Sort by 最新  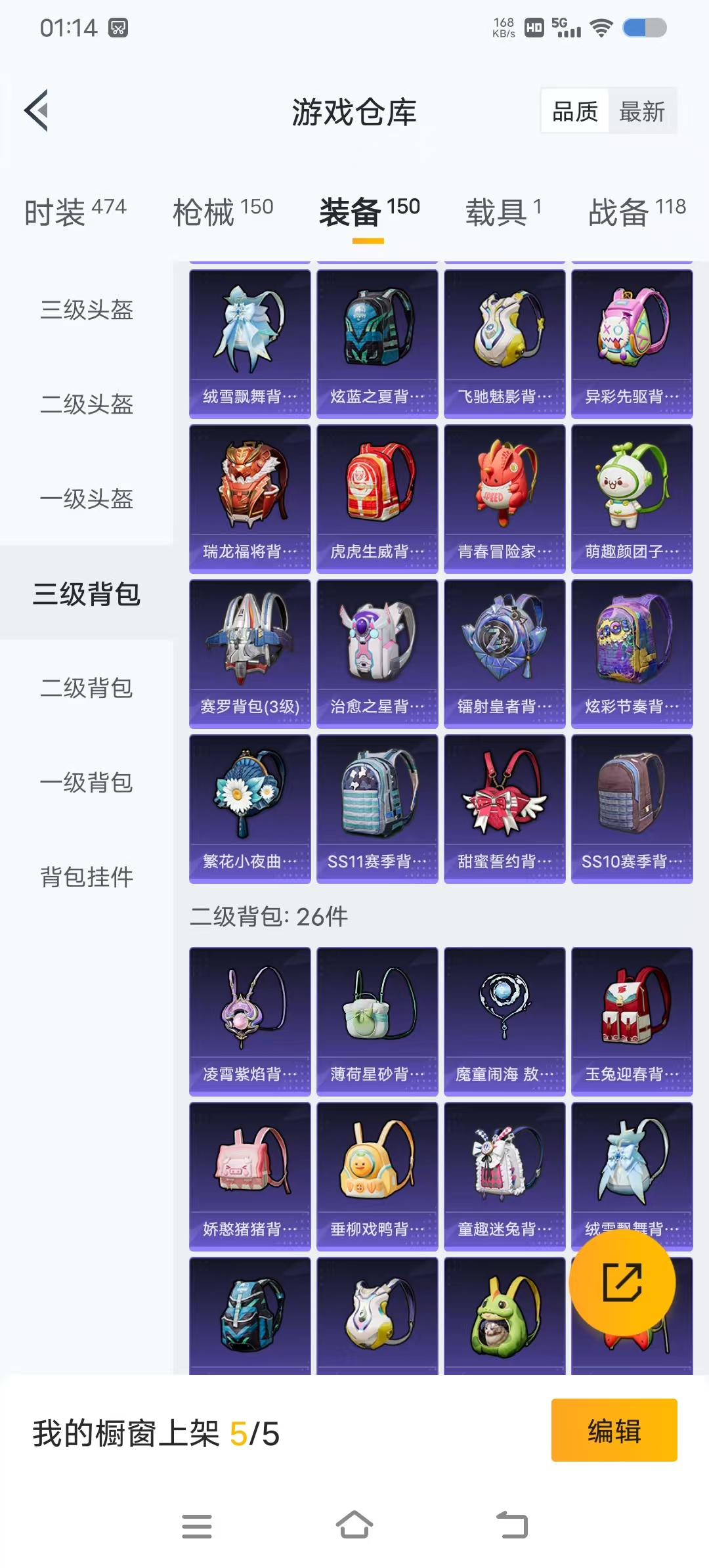tap(641, 112)
